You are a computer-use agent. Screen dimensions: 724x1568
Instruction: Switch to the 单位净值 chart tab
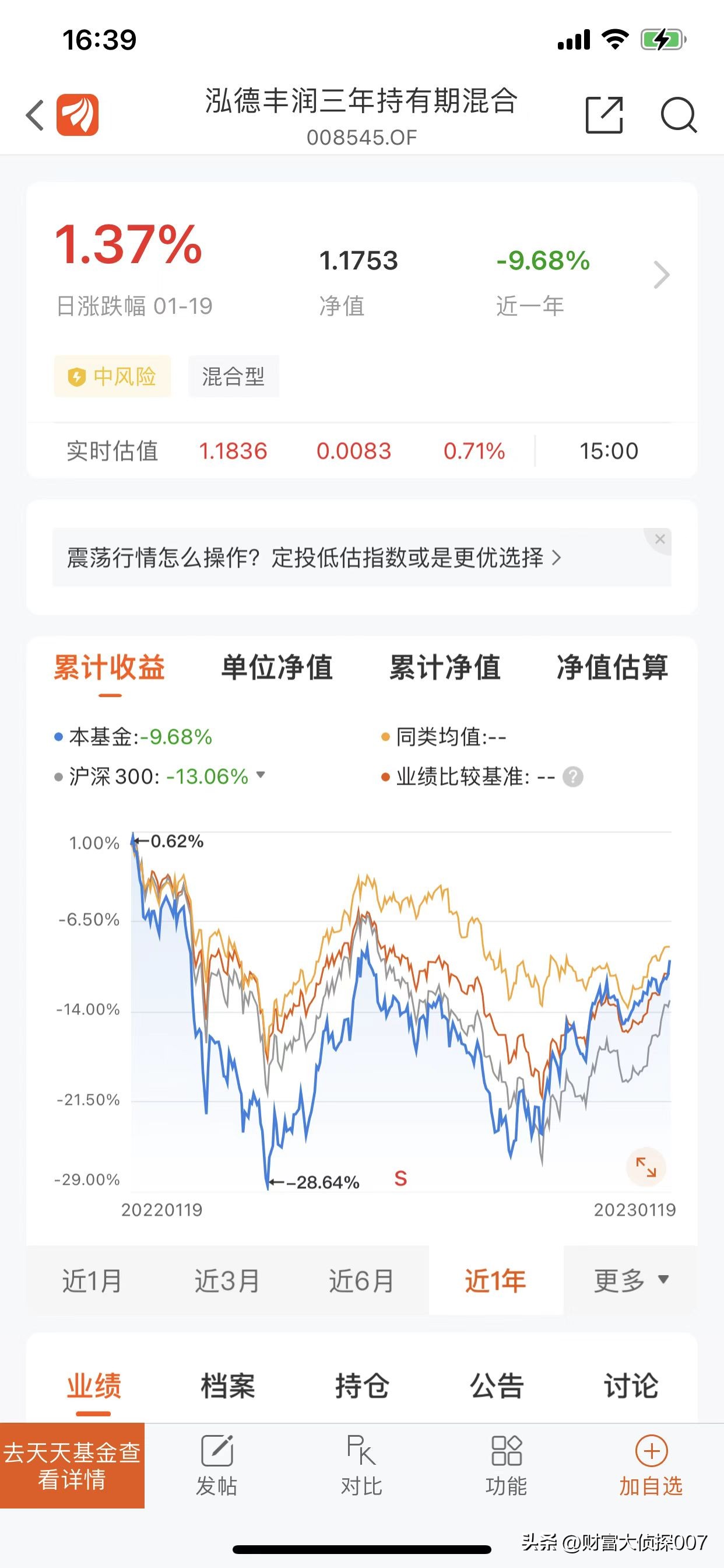pyautogui.click(x=277, y=668)
